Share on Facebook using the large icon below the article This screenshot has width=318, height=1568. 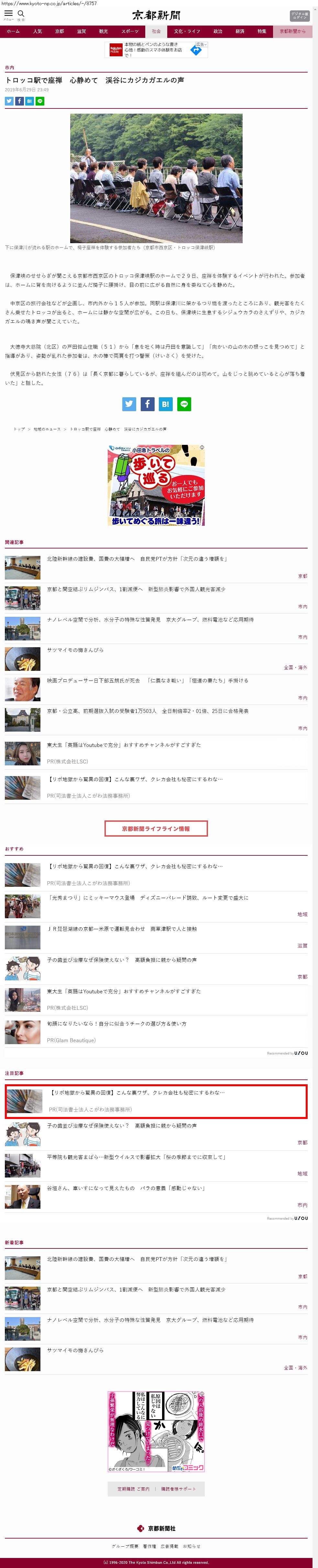pos(147,403)
